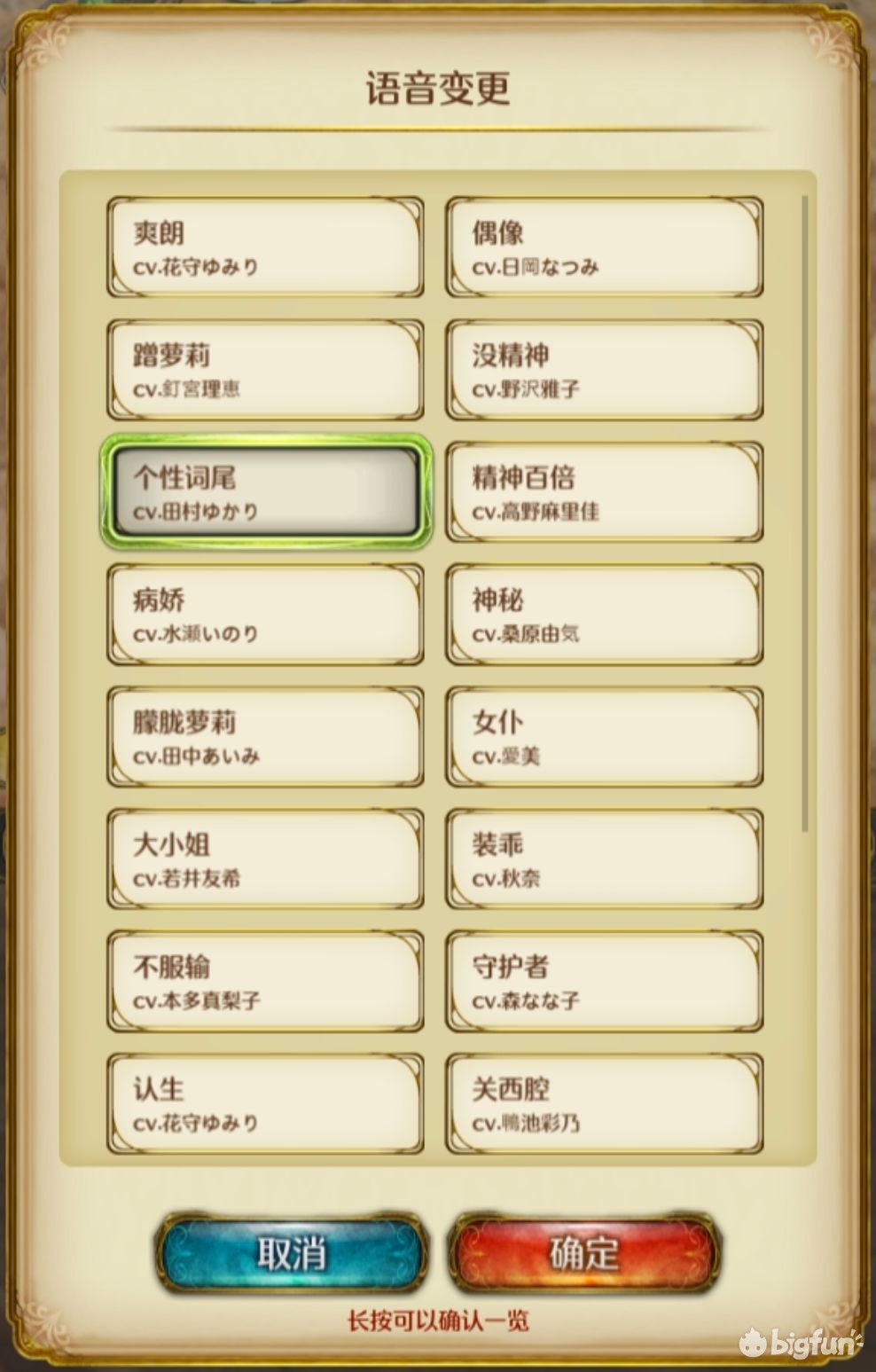Screen dimensions: 876x1372
Task: Choose the 朦胧萝莉 voice option
Action: pyautogui.click(x=264, y=737)
